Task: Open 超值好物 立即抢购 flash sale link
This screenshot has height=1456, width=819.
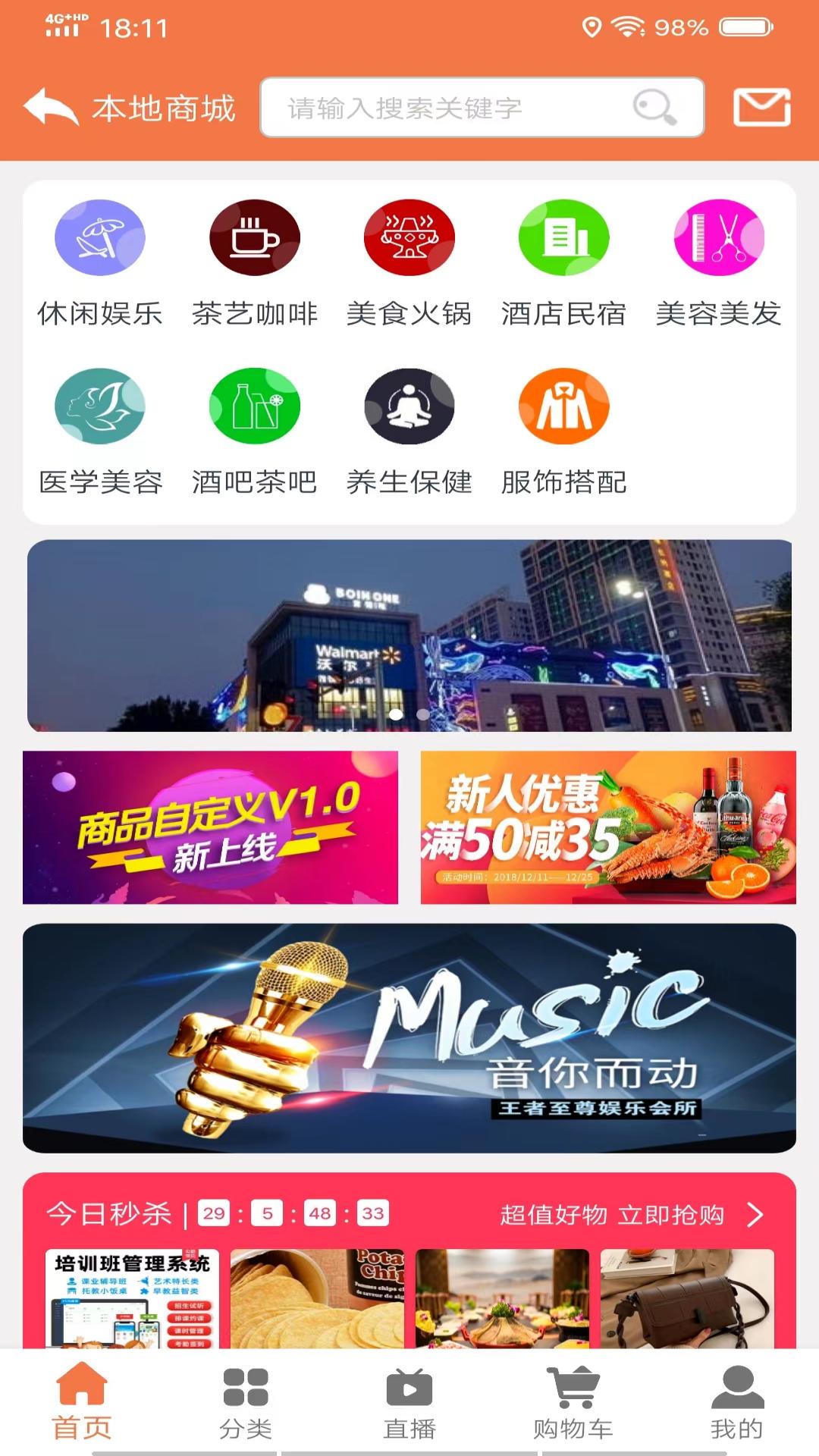Action: (x=631, y=1215)
